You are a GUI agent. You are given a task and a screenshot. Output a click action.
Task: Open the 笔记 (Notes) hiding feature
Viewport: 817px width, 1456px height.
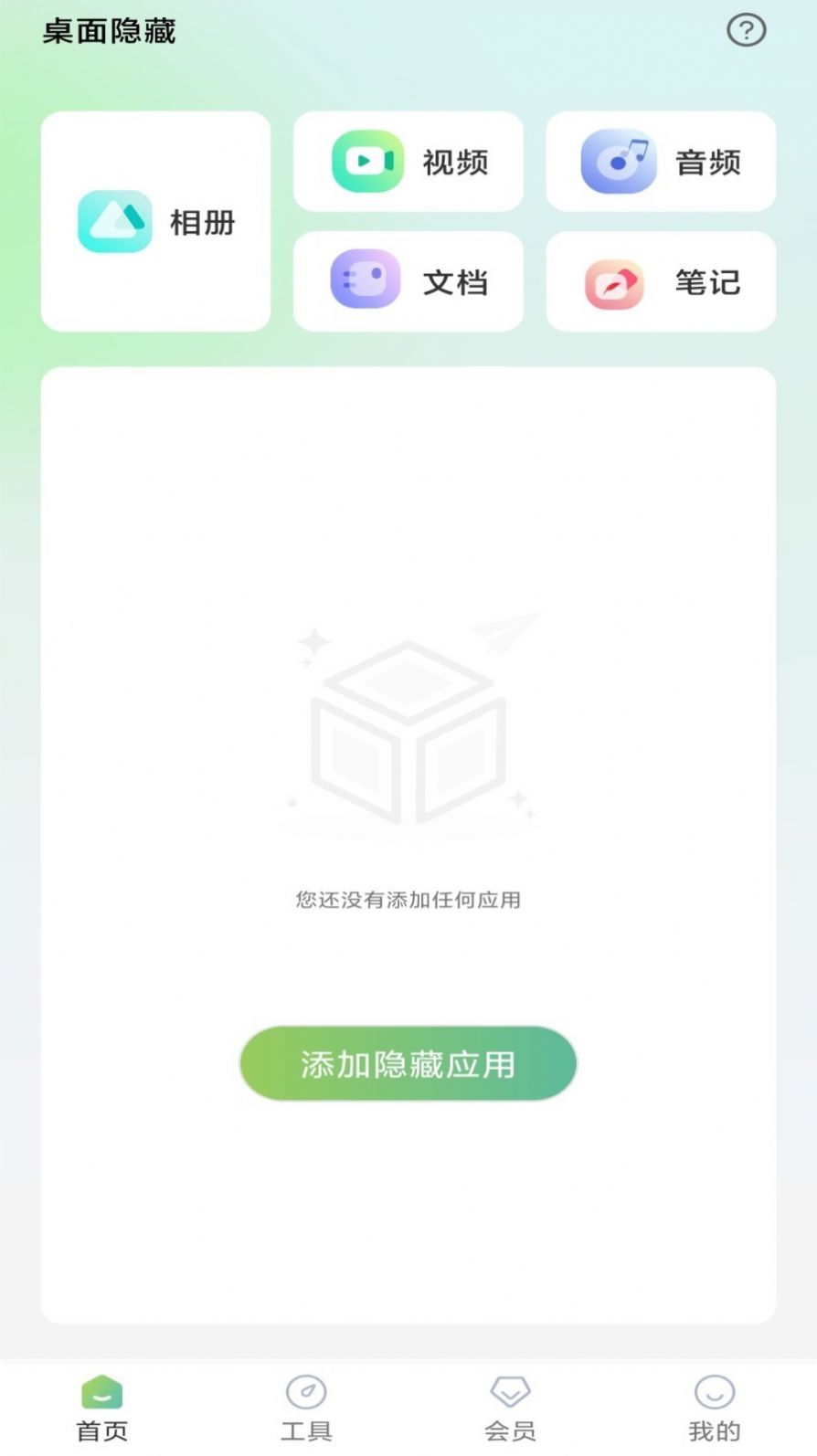(x=660, y=281)
